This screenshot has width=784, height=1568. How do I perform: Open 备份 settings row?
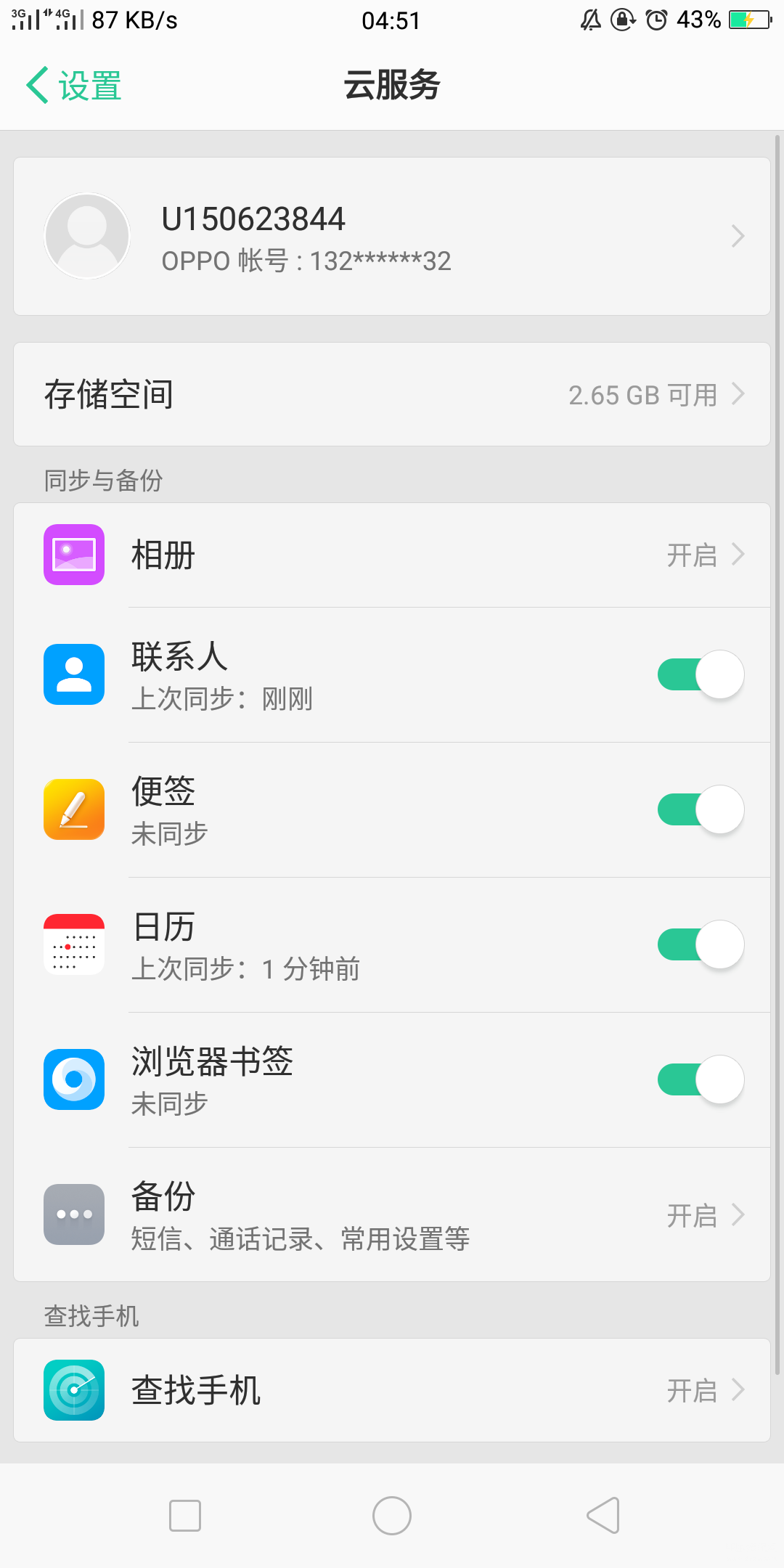tap(392, 1214)
